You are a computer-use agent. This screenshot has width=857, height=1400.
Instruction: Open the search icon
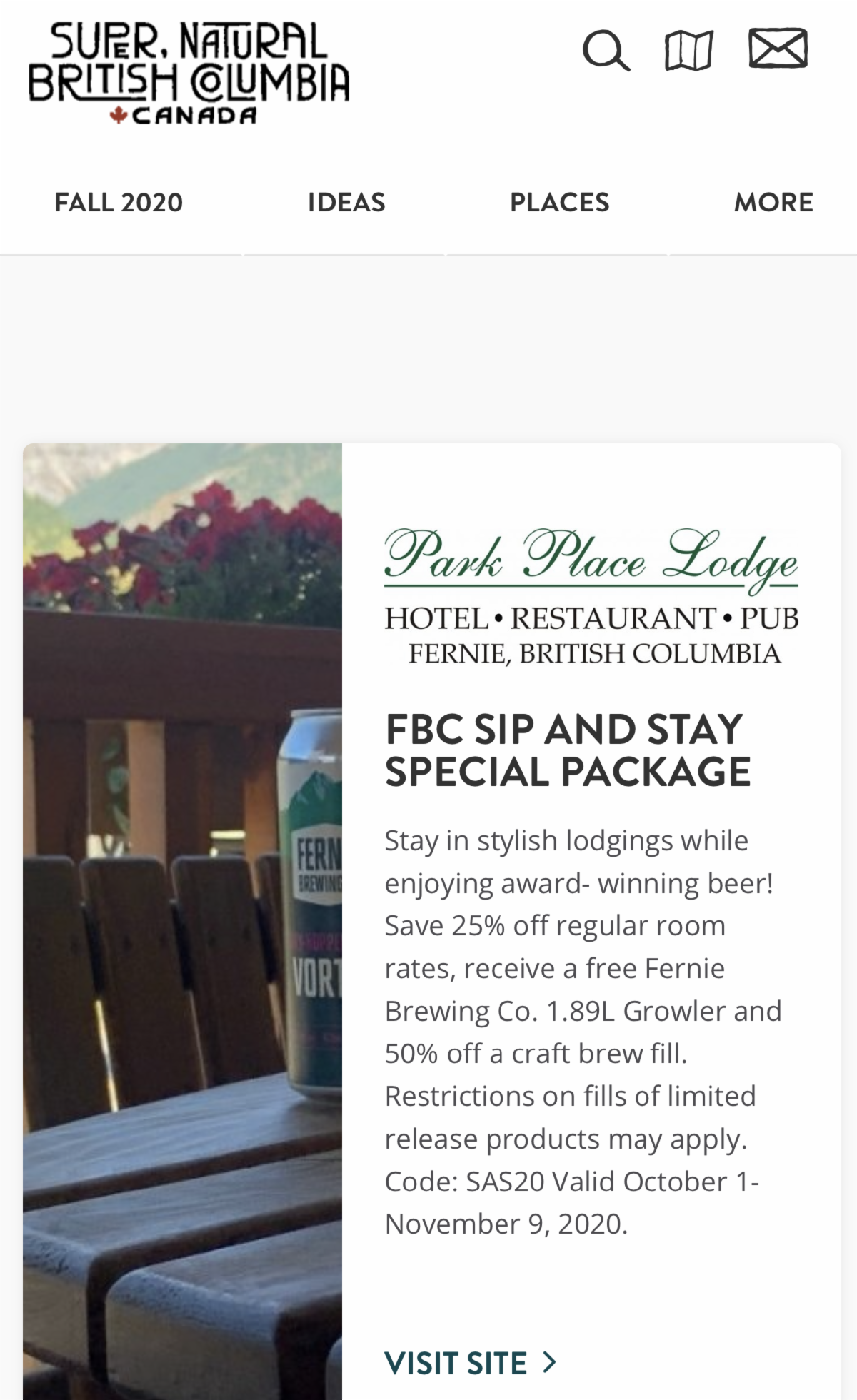coord(606,51)
